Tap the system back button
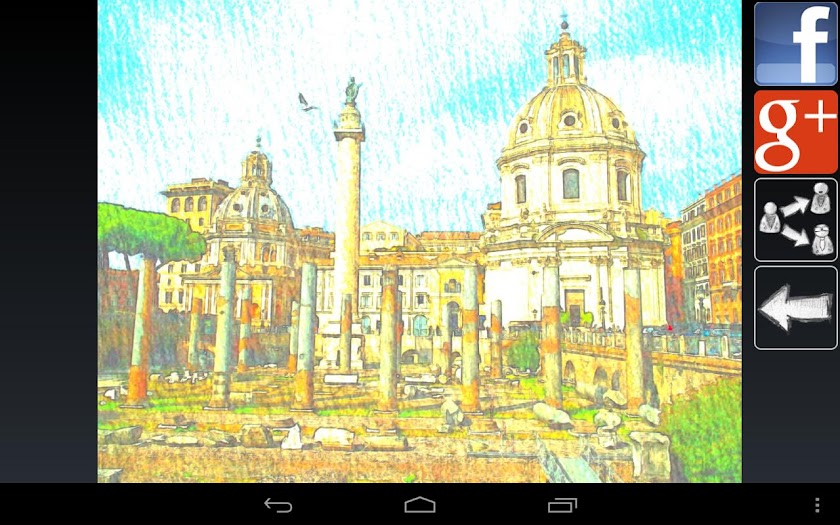The width and height of the screenshot is (840, 525). [278, 505]
